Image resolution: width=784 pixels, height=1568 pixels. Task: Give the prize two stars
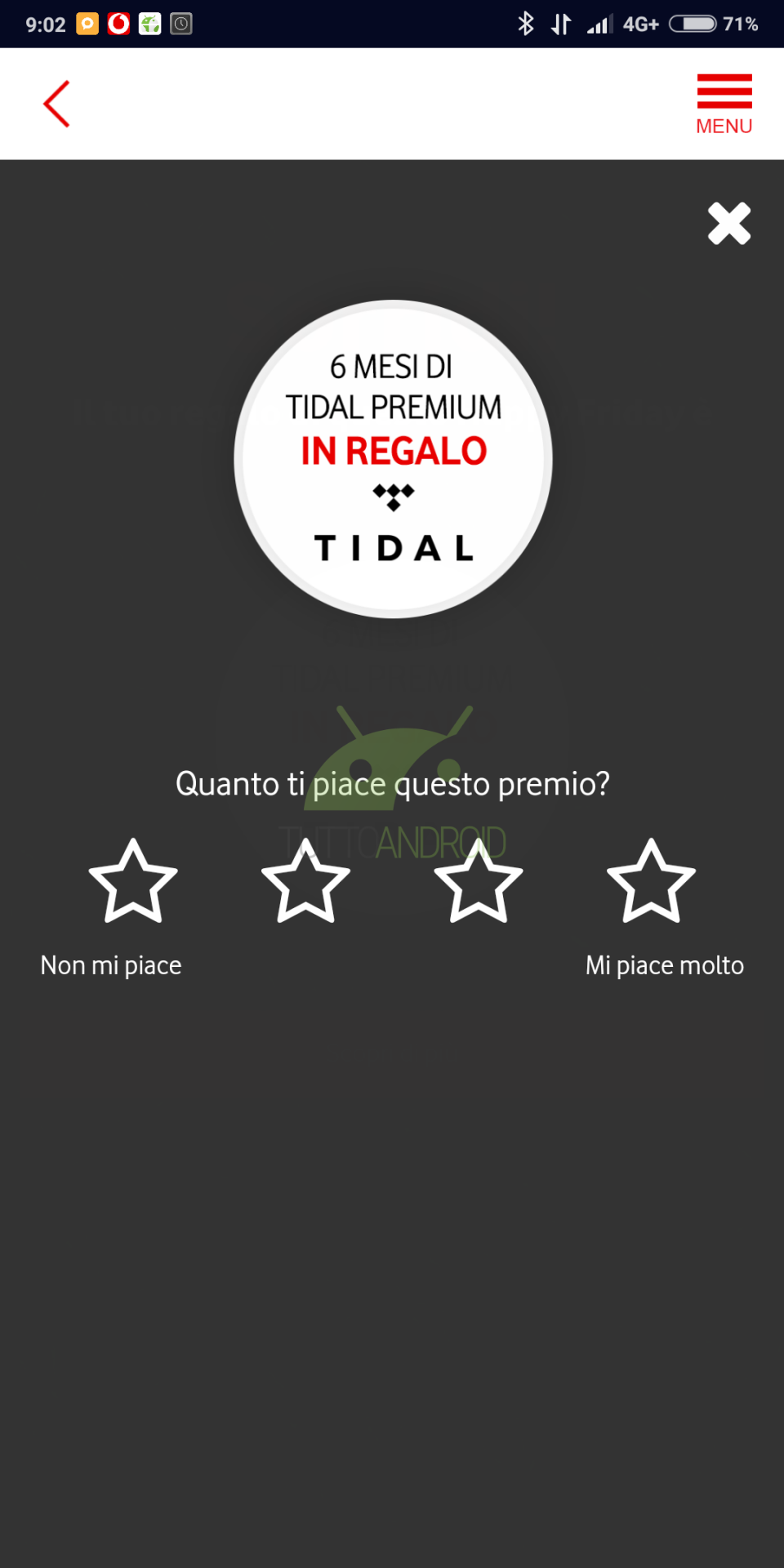[305, 883]
